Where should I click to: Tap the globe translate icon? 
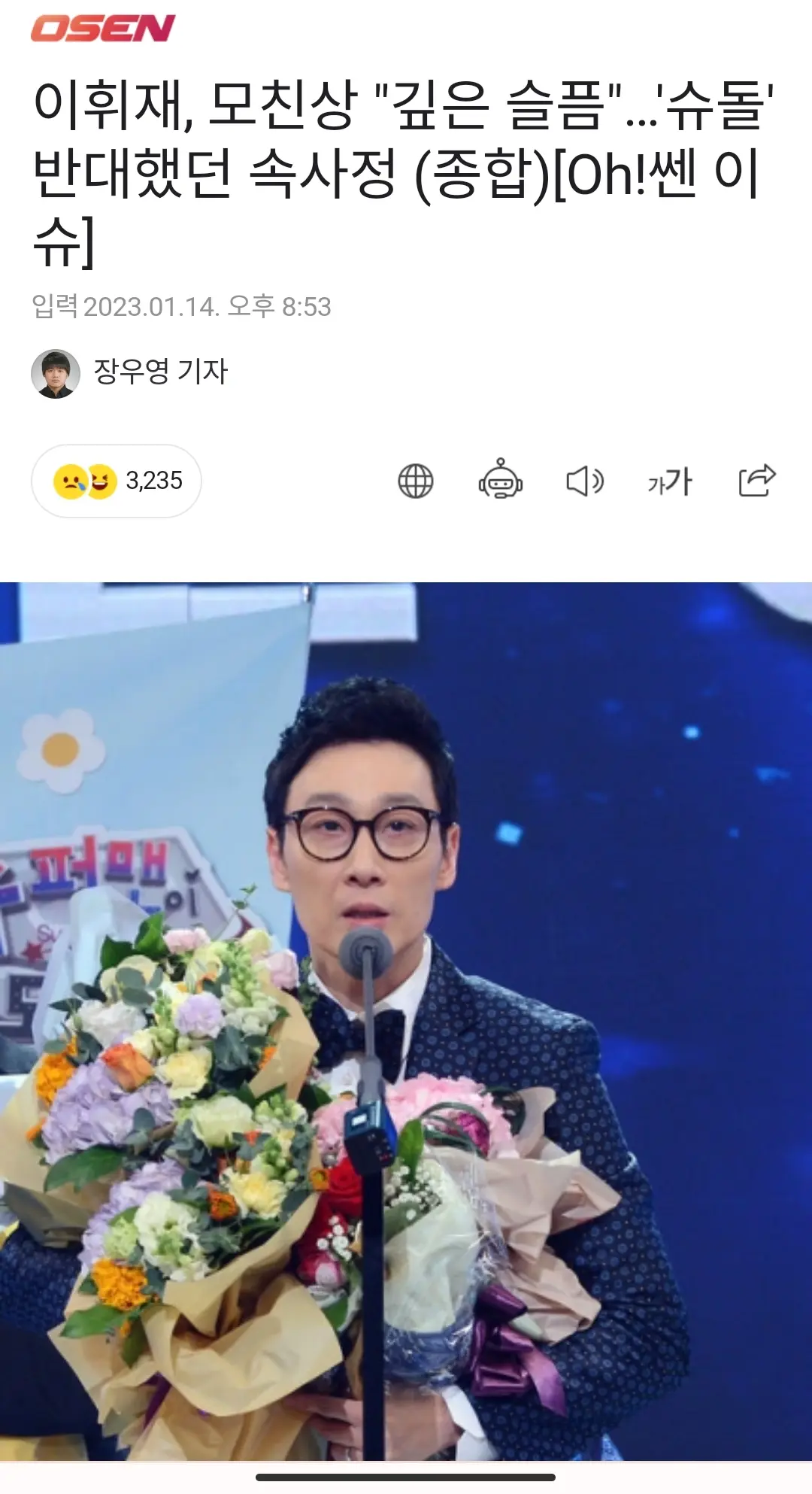pyautogui.click(x=416, y=481)
